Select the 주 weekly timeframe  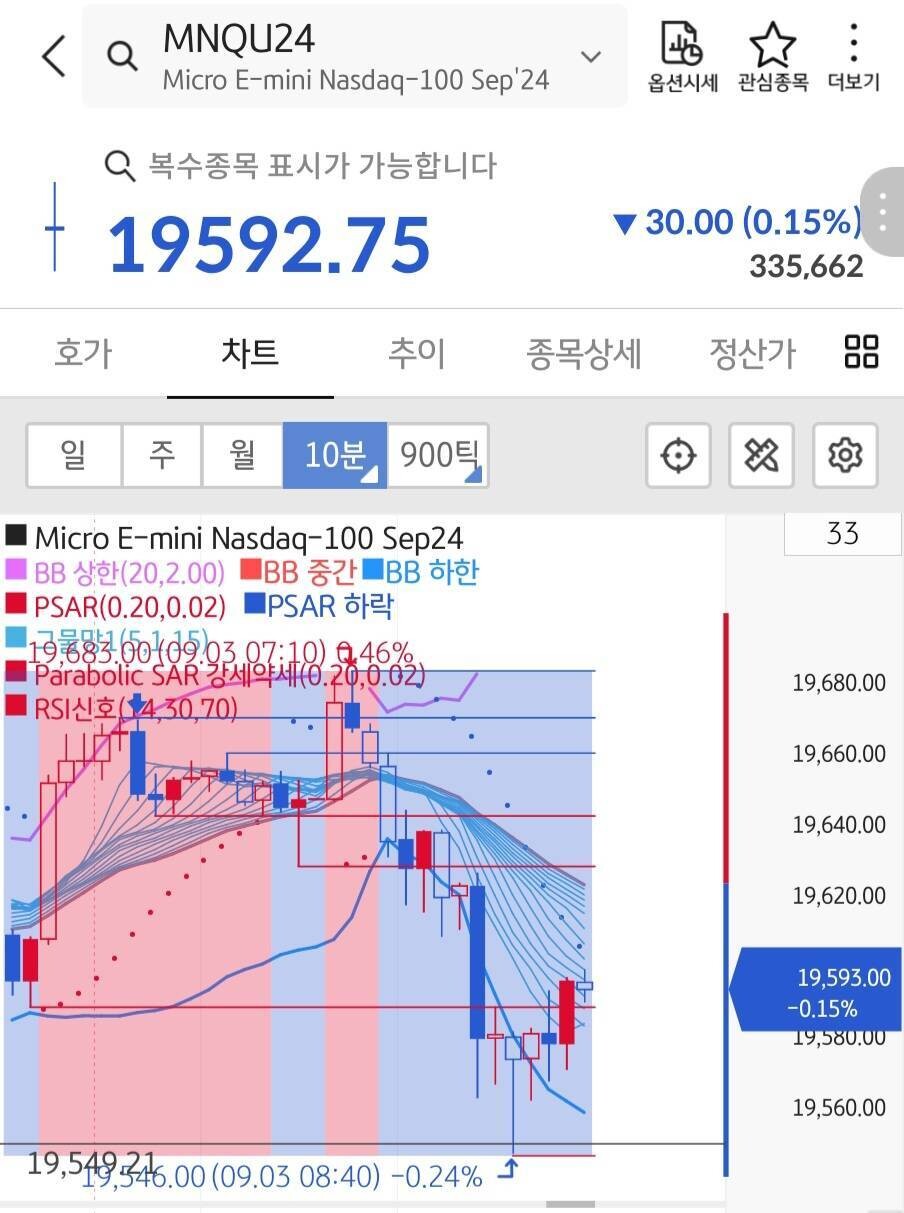point(161,455)
